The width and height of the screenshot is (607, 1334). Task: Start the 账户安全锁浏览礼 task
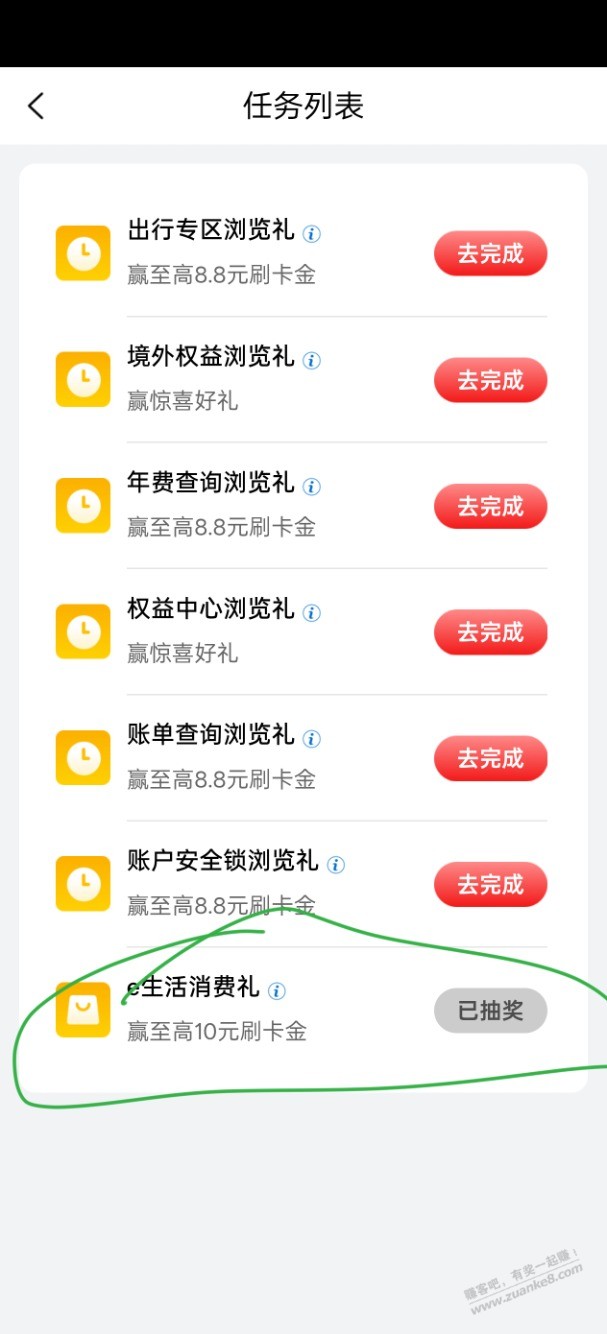tap(490, 884)
